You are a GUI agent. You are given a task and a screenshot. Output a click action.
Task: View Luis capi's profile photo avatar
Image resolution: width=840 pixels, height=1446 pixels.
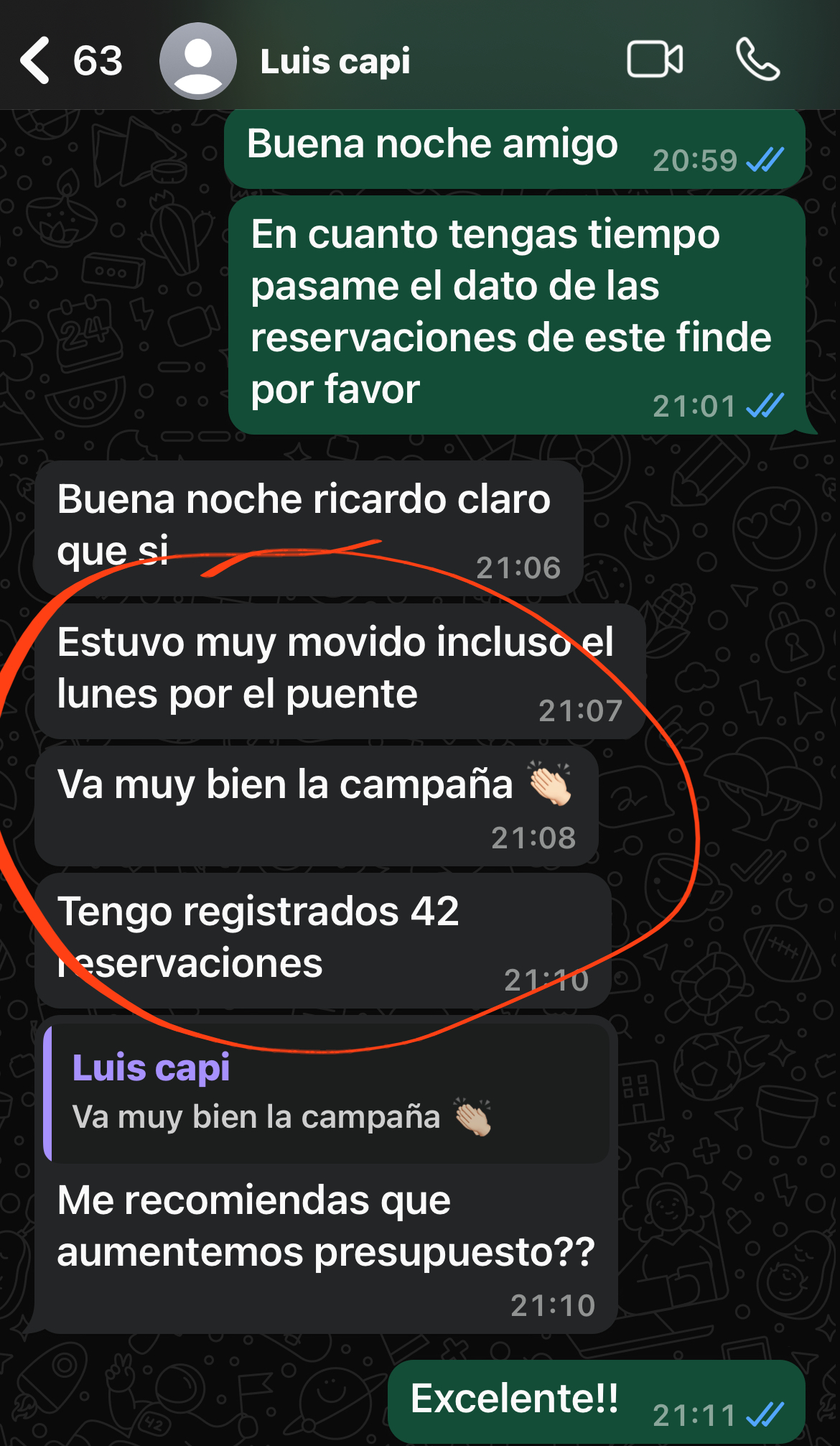pyautogui.click(x=197, y=61)
